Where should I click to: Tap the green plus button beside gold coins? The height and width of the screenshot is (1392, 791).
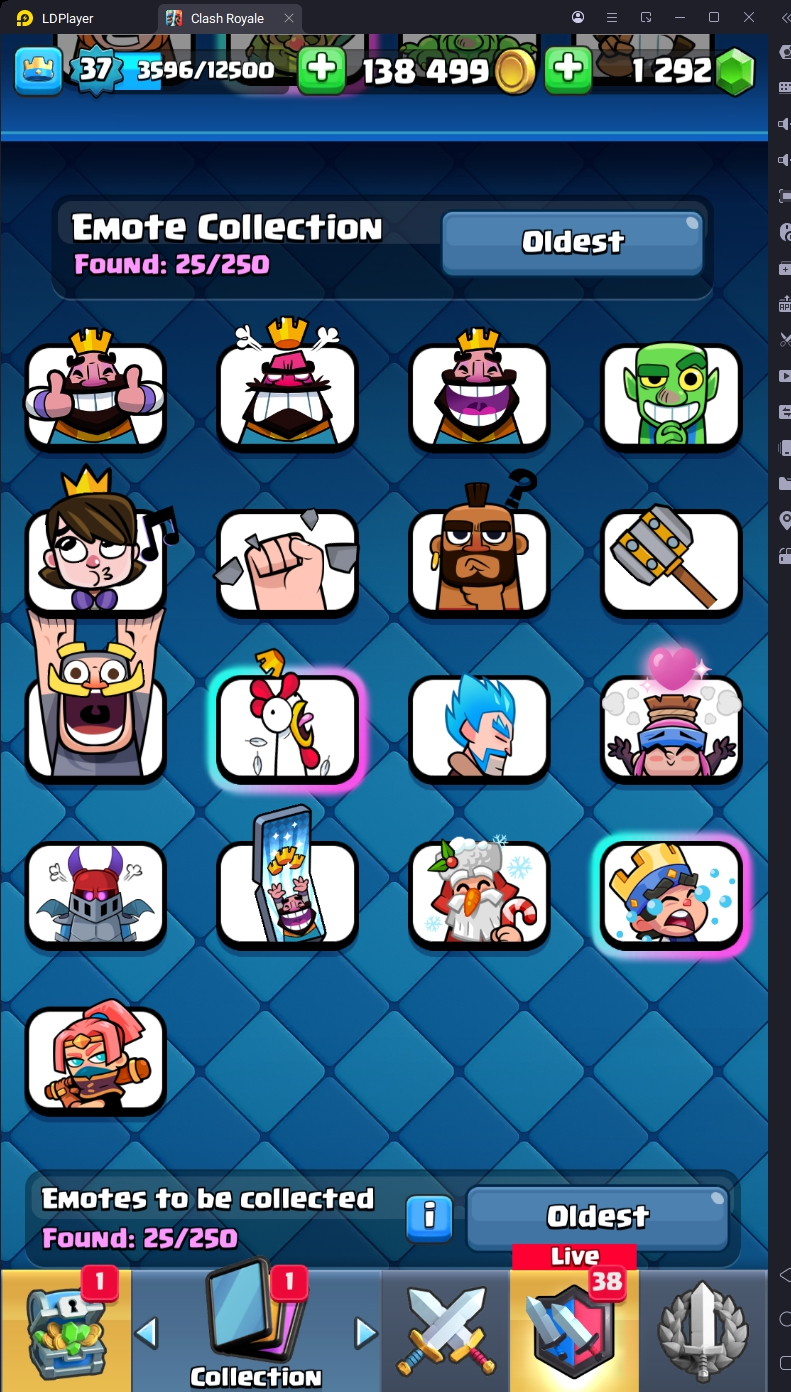pos(321,70)
